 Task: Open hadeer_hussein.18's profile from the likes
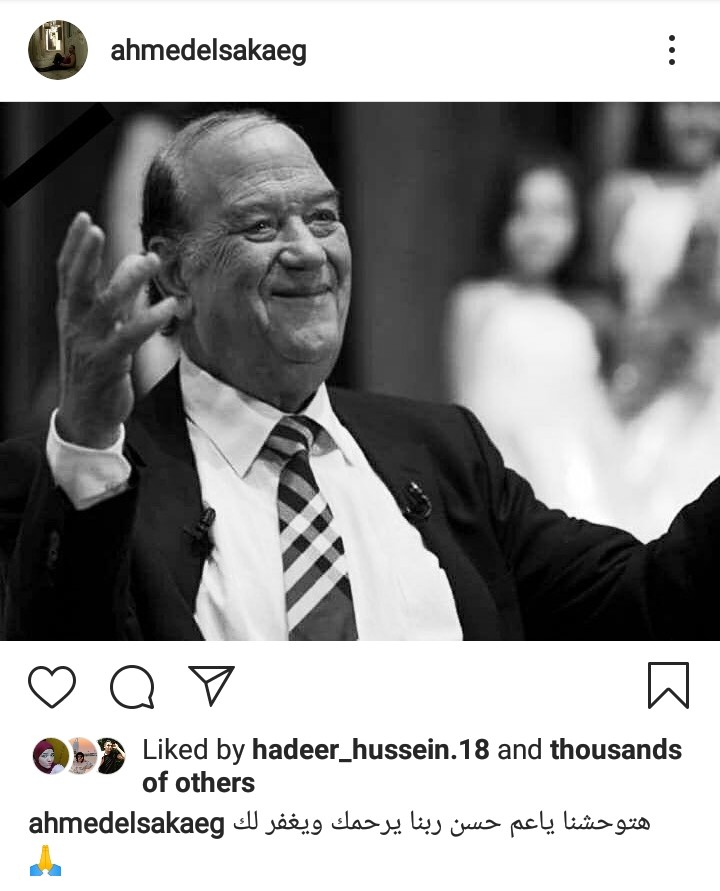[370, 750]
